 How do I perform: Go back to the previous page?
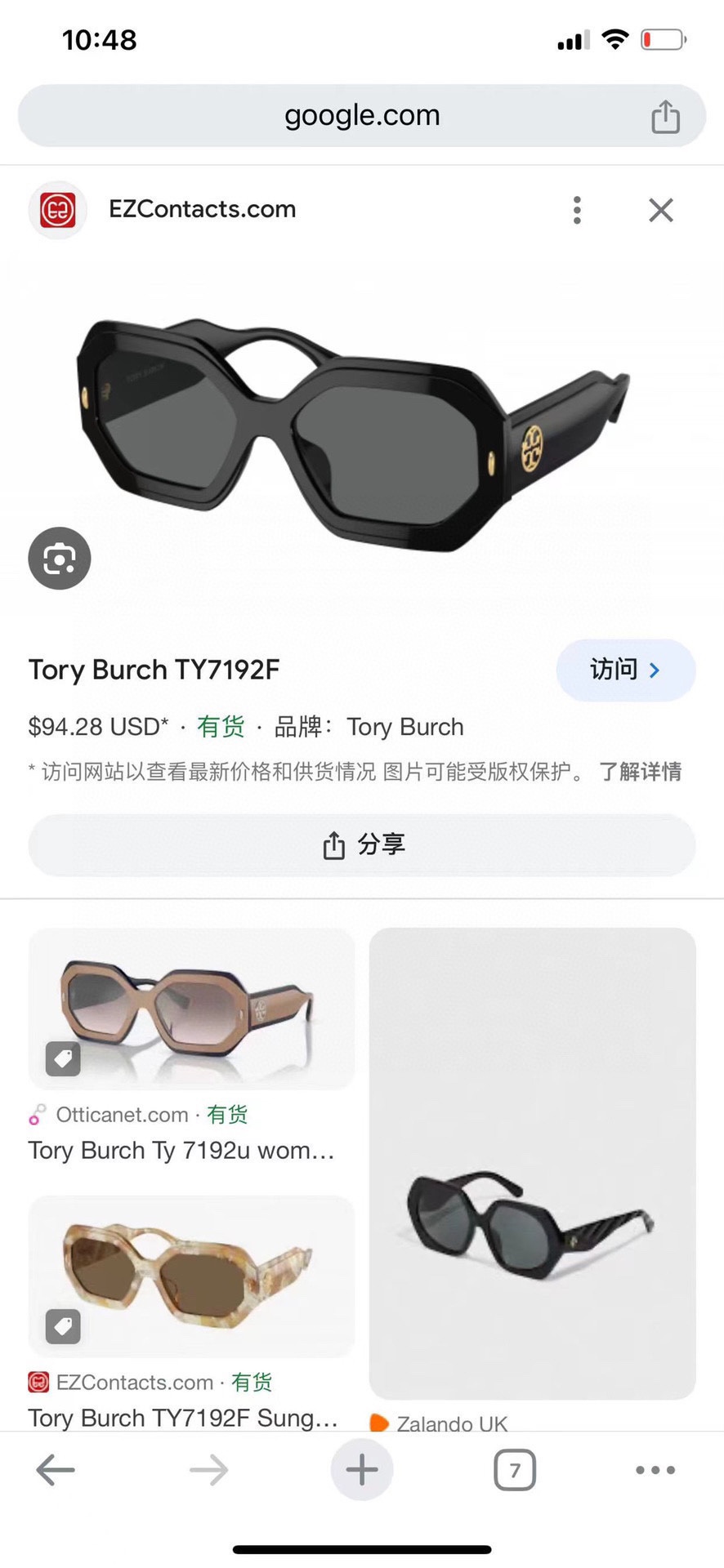tap(56, 1470)
